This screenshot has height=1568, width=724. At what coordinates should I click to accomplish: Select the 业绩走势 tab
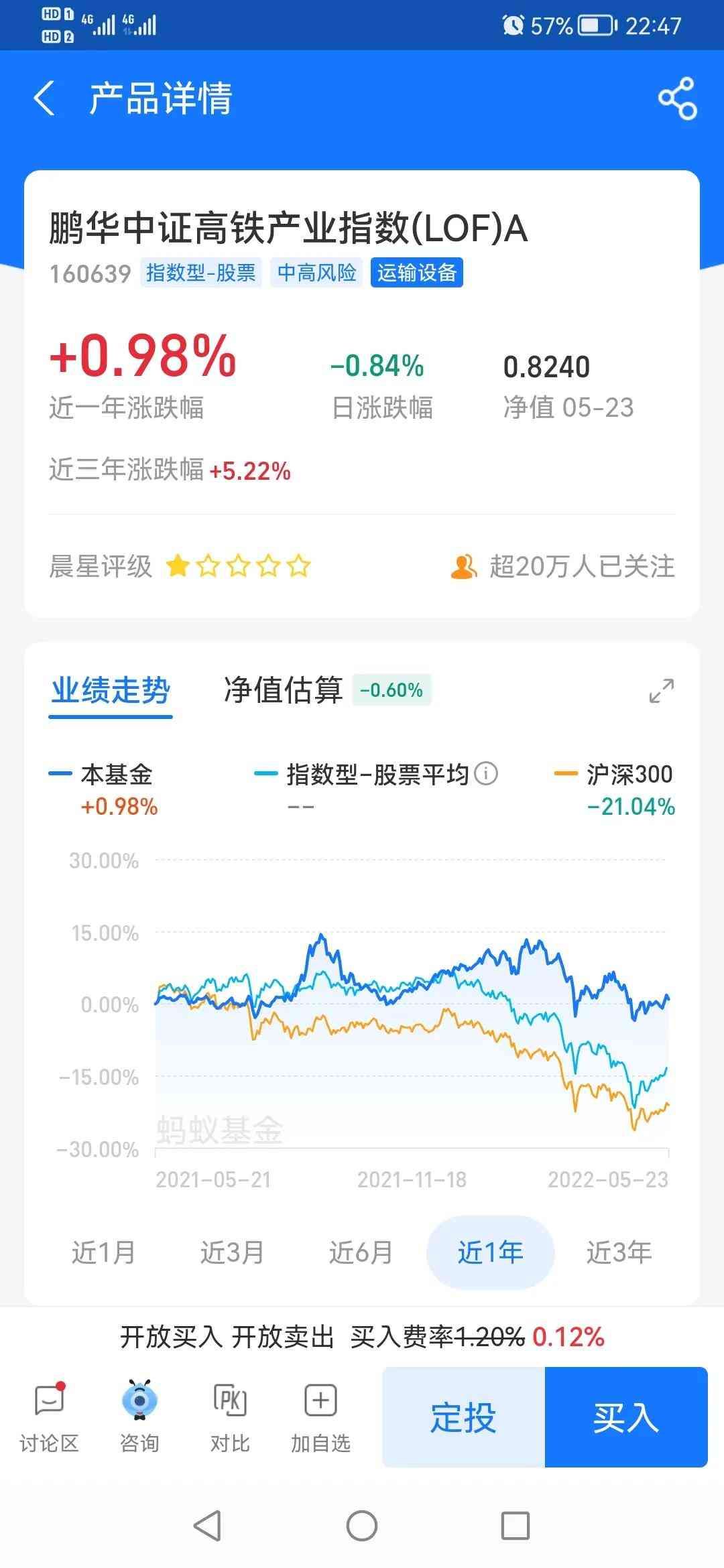pos(111,690)
